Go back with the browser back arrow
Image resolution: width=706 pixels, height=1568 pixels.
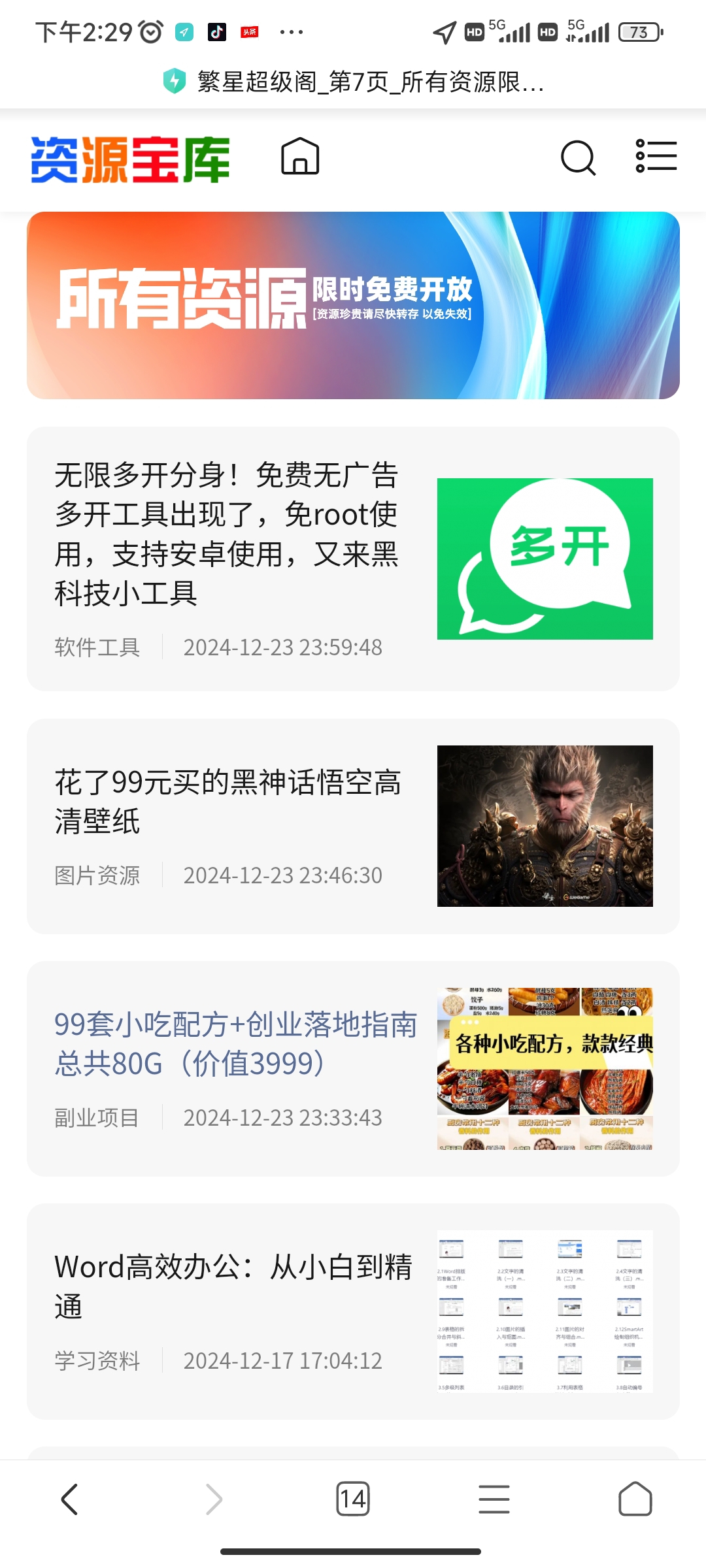pyautogui.click(x=70, y=1499)
